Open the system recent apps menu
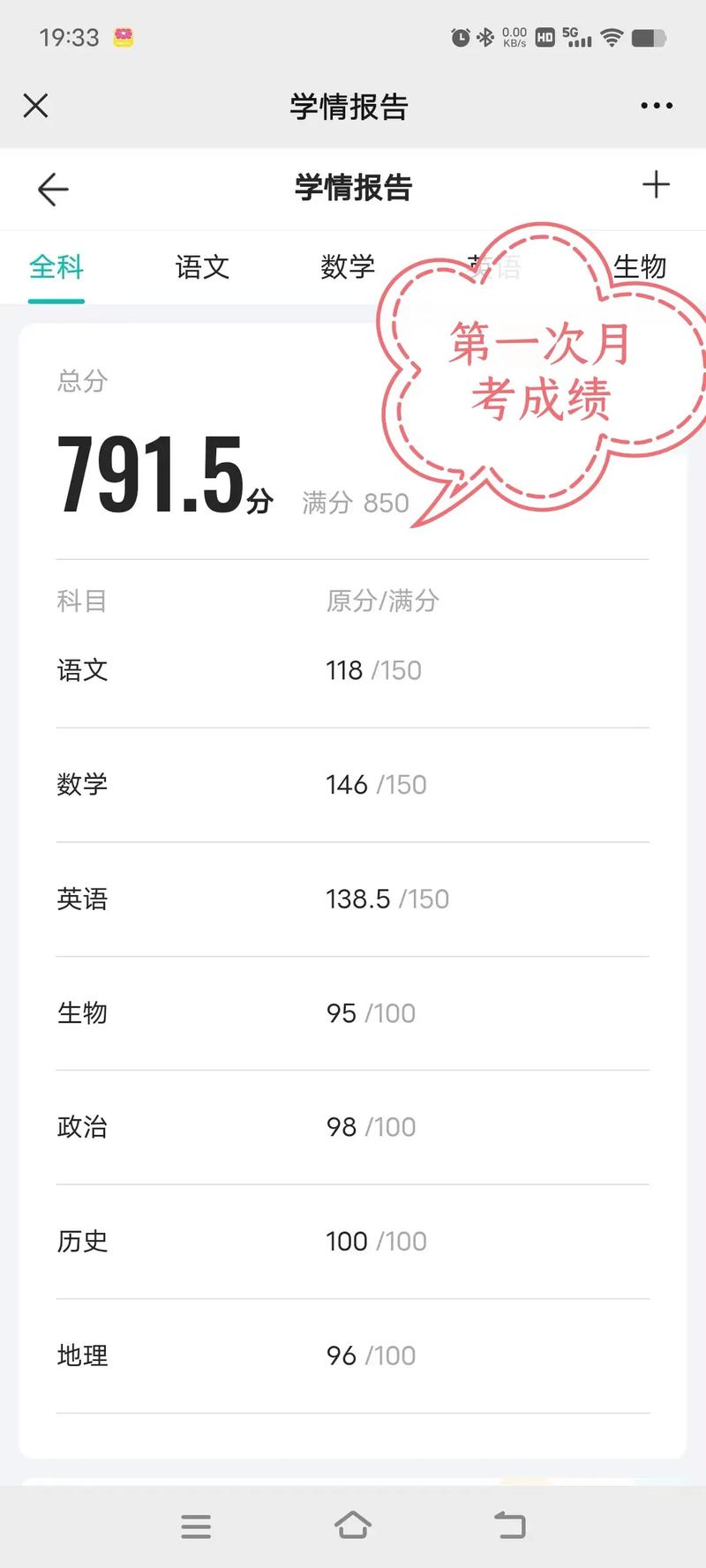 [x=196, y=1526]
